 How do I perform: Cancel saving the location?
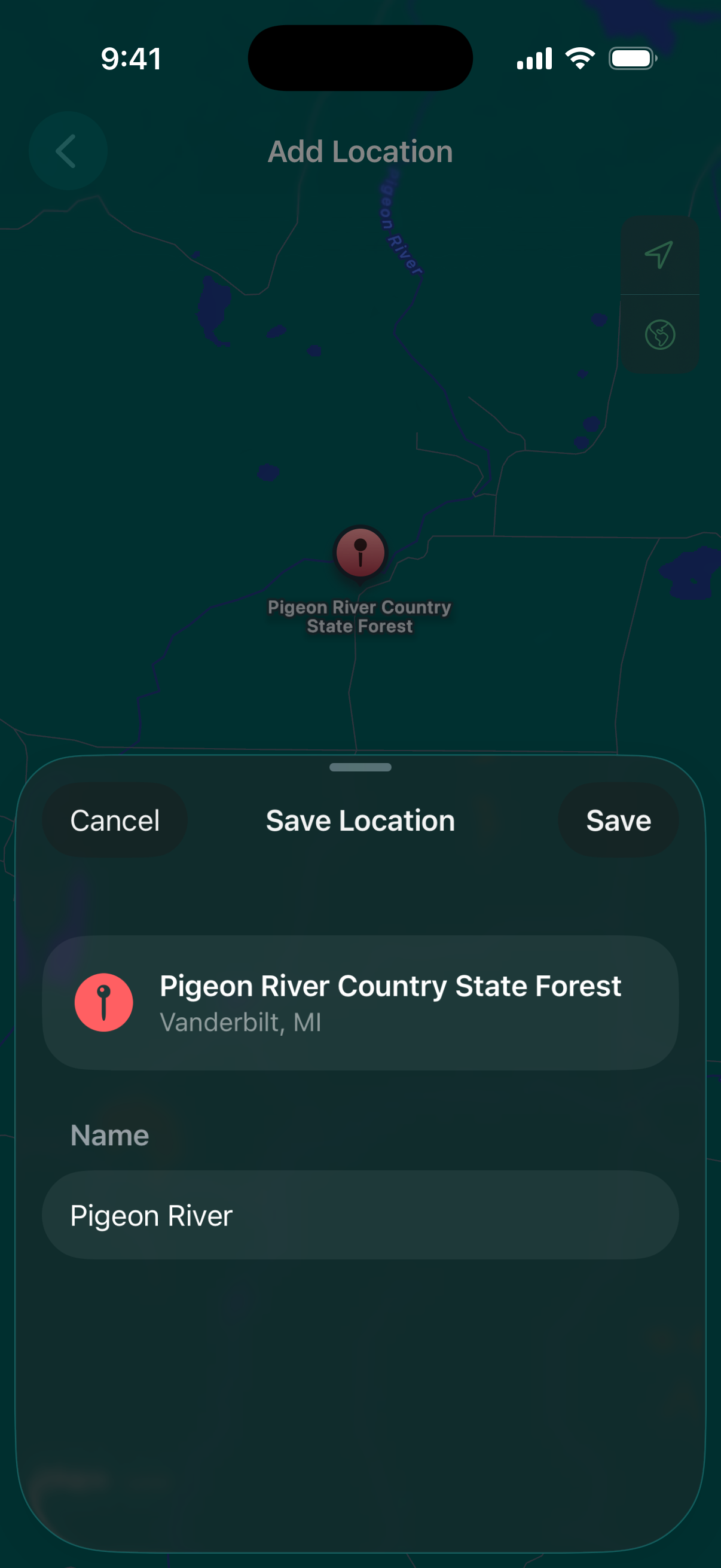115,820
